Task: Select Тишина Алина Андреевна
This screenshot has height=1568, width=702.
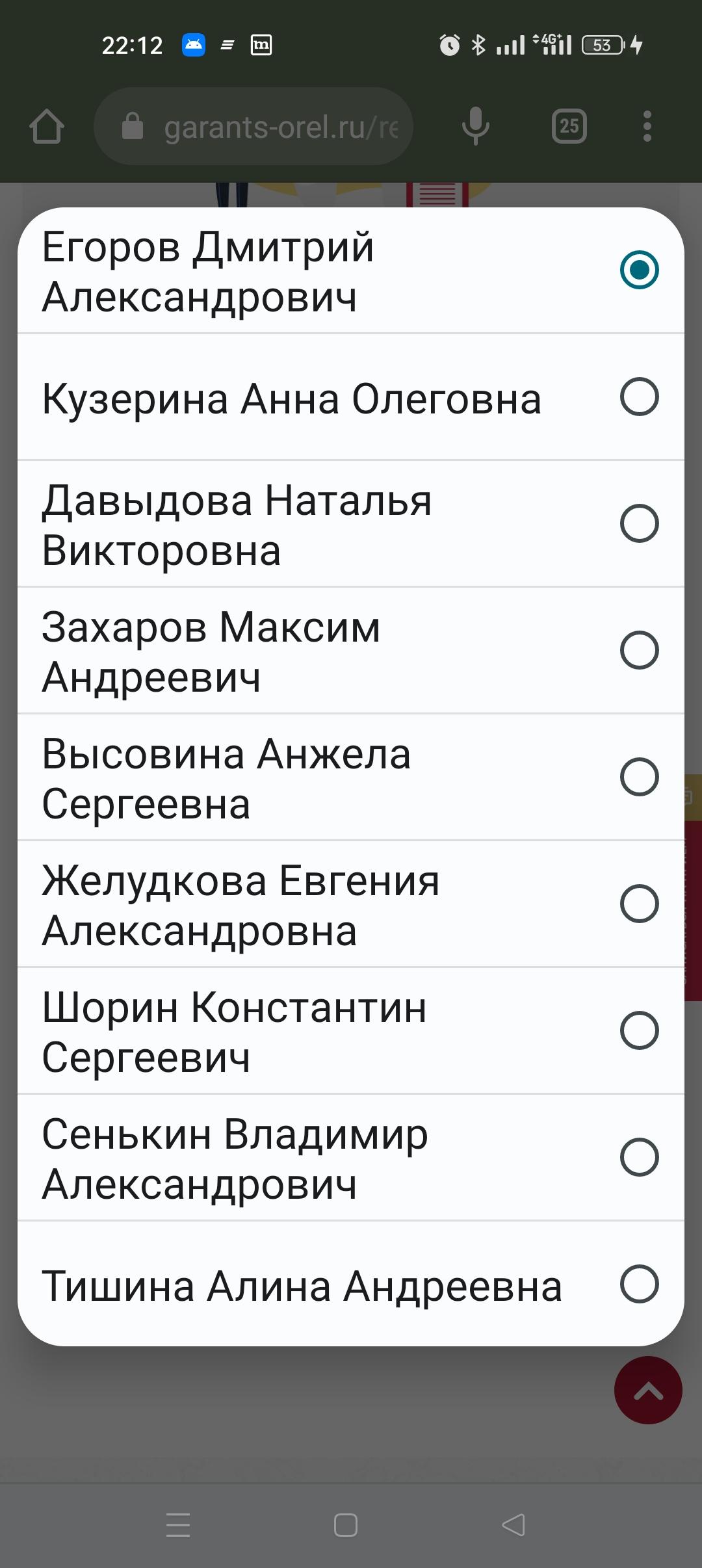Action: 351,1284
